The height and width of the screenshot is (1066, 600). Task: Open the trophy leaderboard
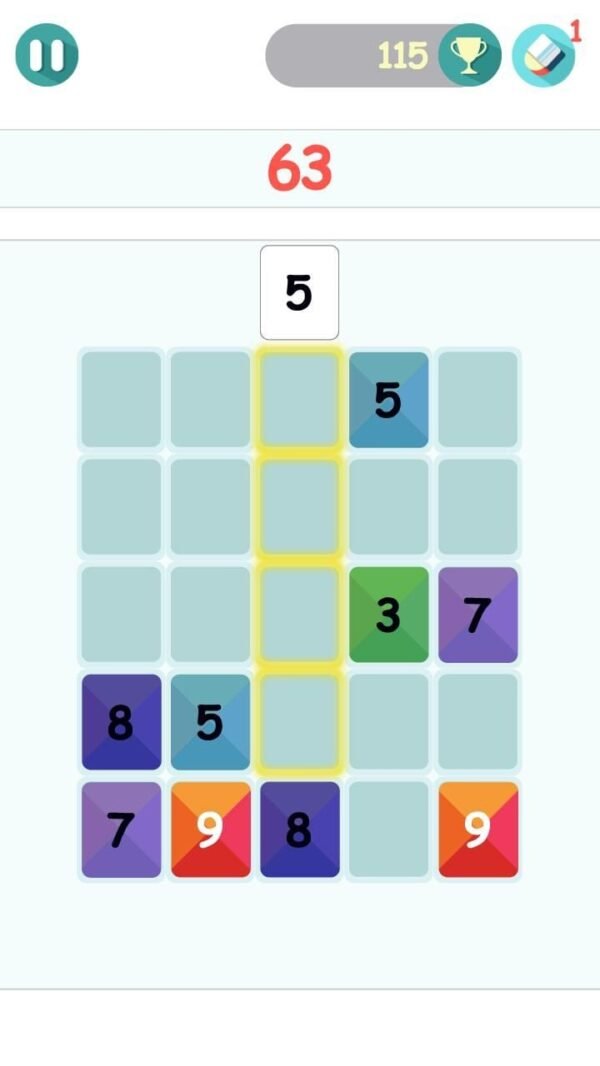(x=470, y=55)
